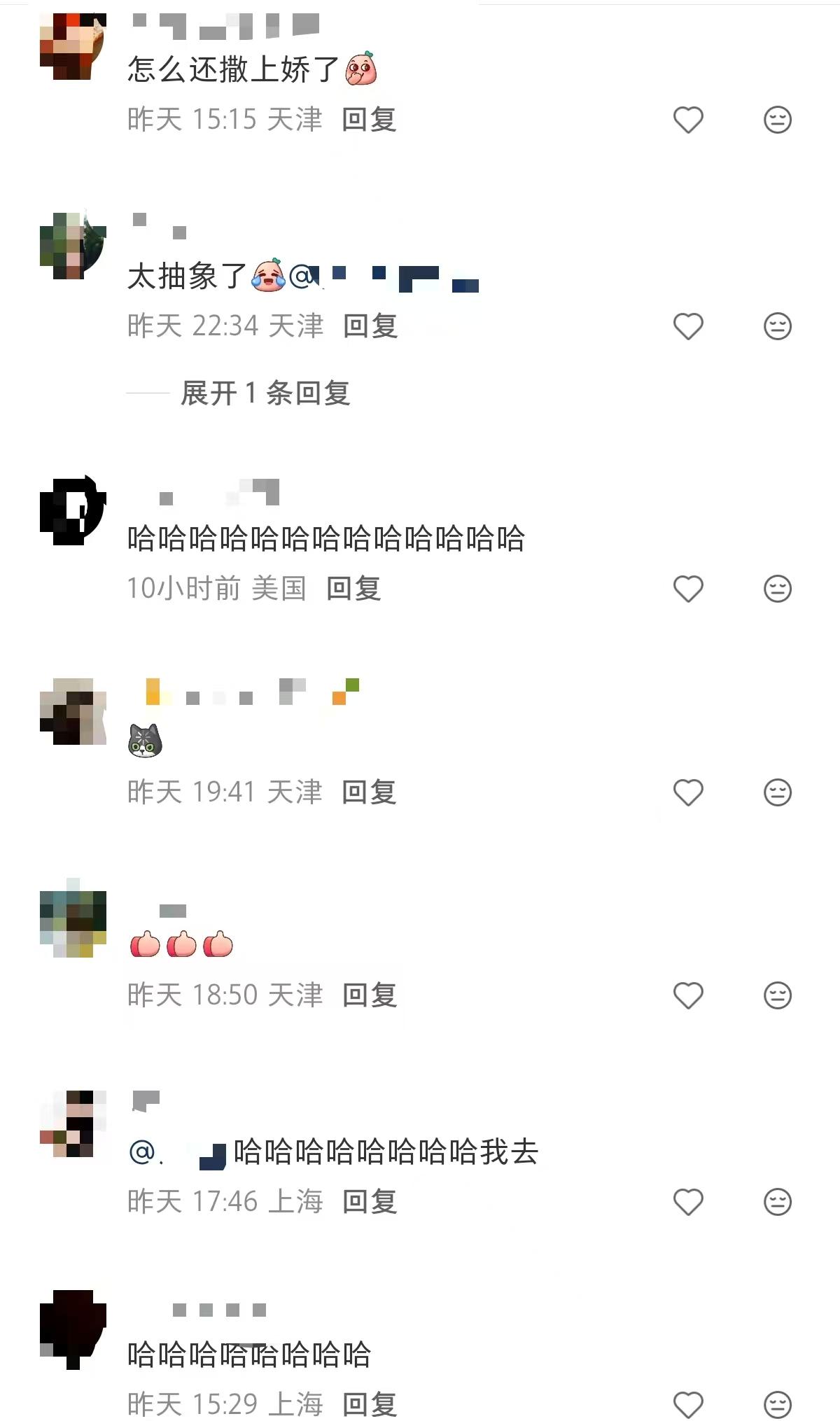The image size is (840, 1421).
Task: Like the comment "太抽象了"
Action: coord(688,326)
